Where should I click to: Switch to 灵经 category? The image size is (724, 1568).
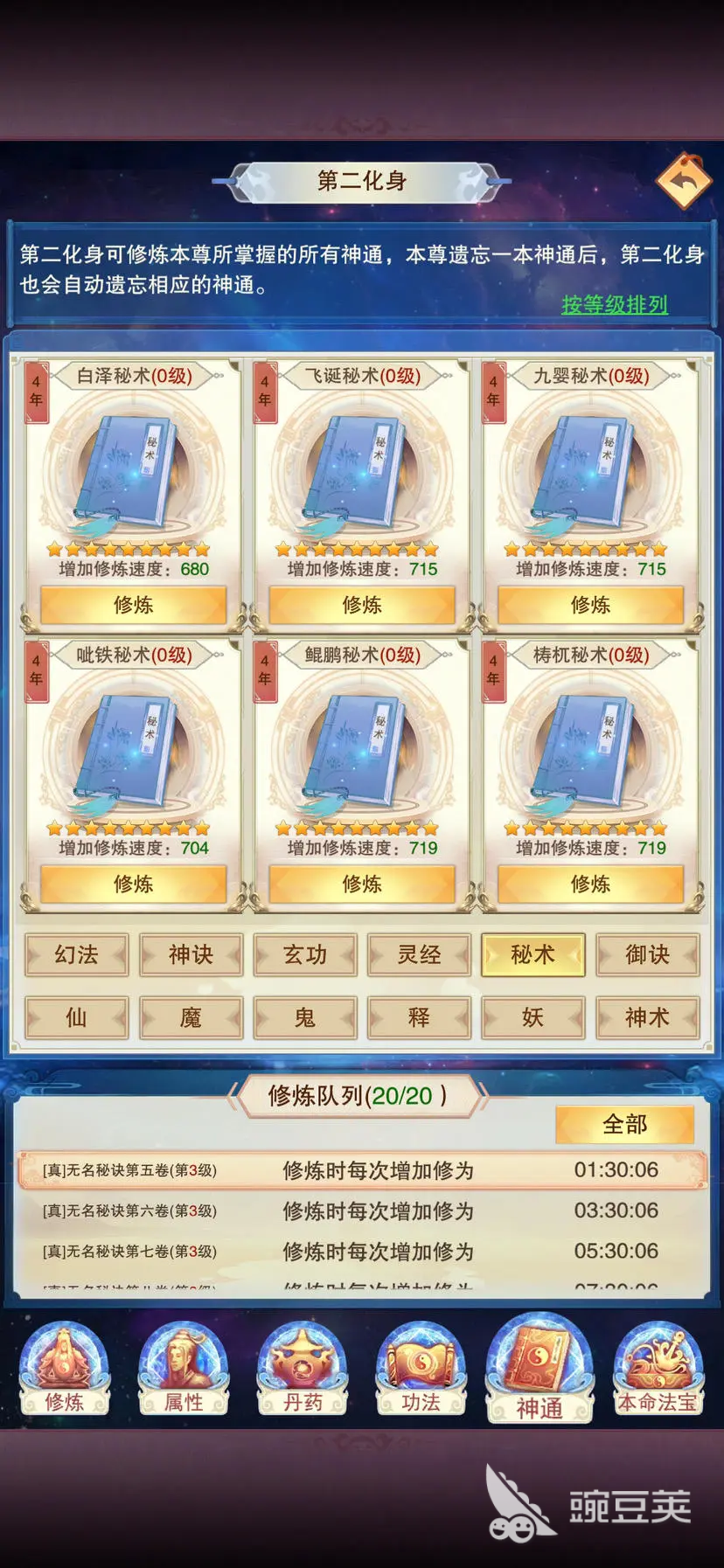click(x=420, y=954)
